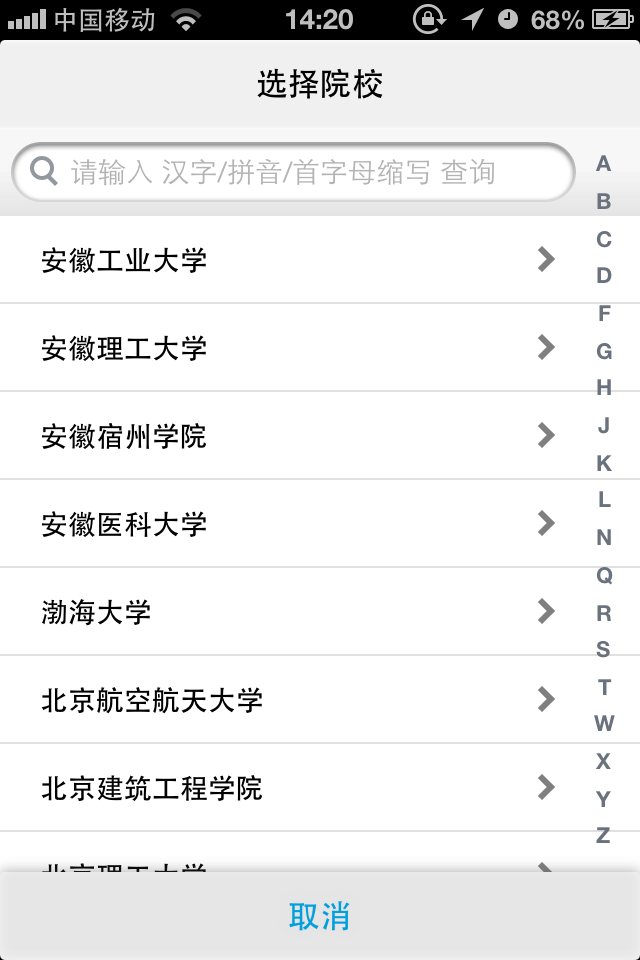Tap 取消 to cancel selection
The image size is (640, 960).
click(320, 916)
